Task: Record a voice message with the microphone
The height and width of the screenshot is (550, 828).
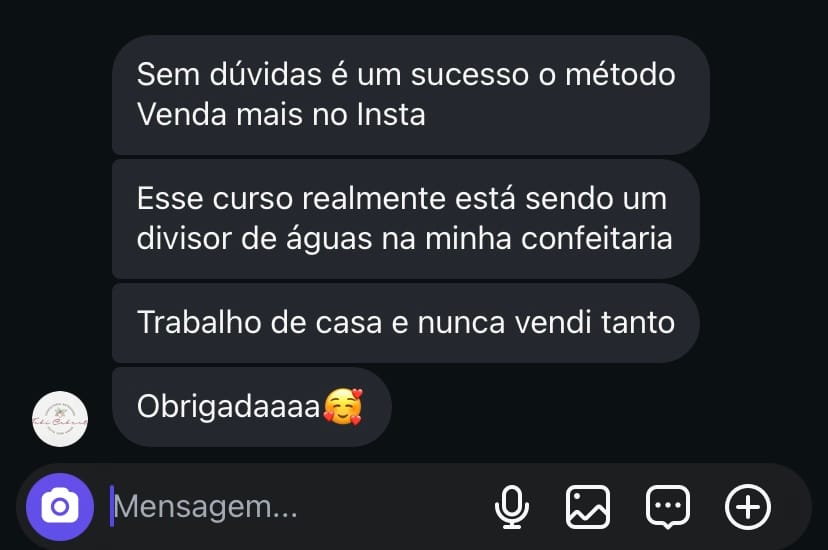Action: pos(512,507)
